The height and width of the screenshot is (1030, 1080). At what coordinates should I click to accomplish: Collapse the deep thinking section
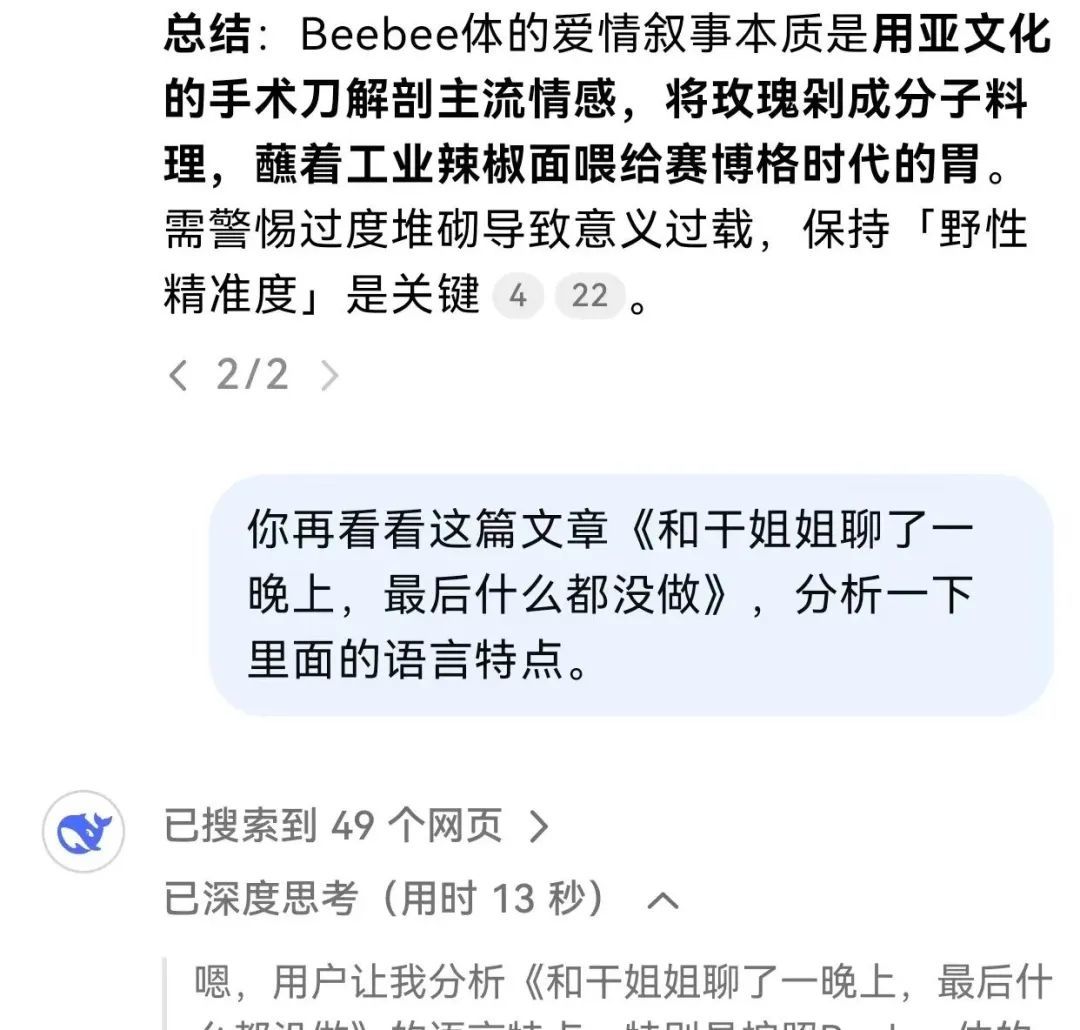point(663,901)
